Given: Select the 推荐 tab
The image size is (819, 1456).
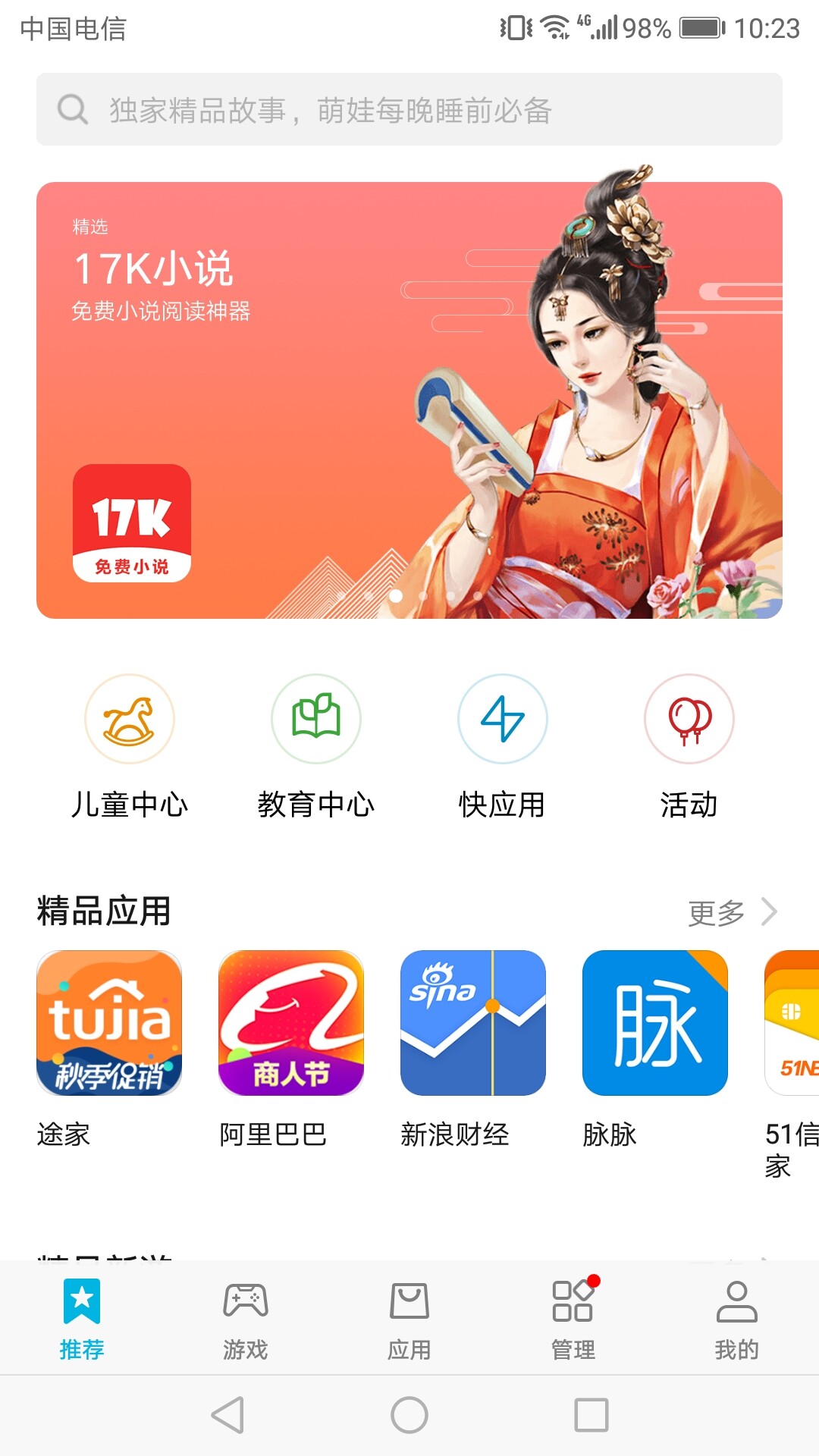Looking at the screenshot, I should [82, 1318].
